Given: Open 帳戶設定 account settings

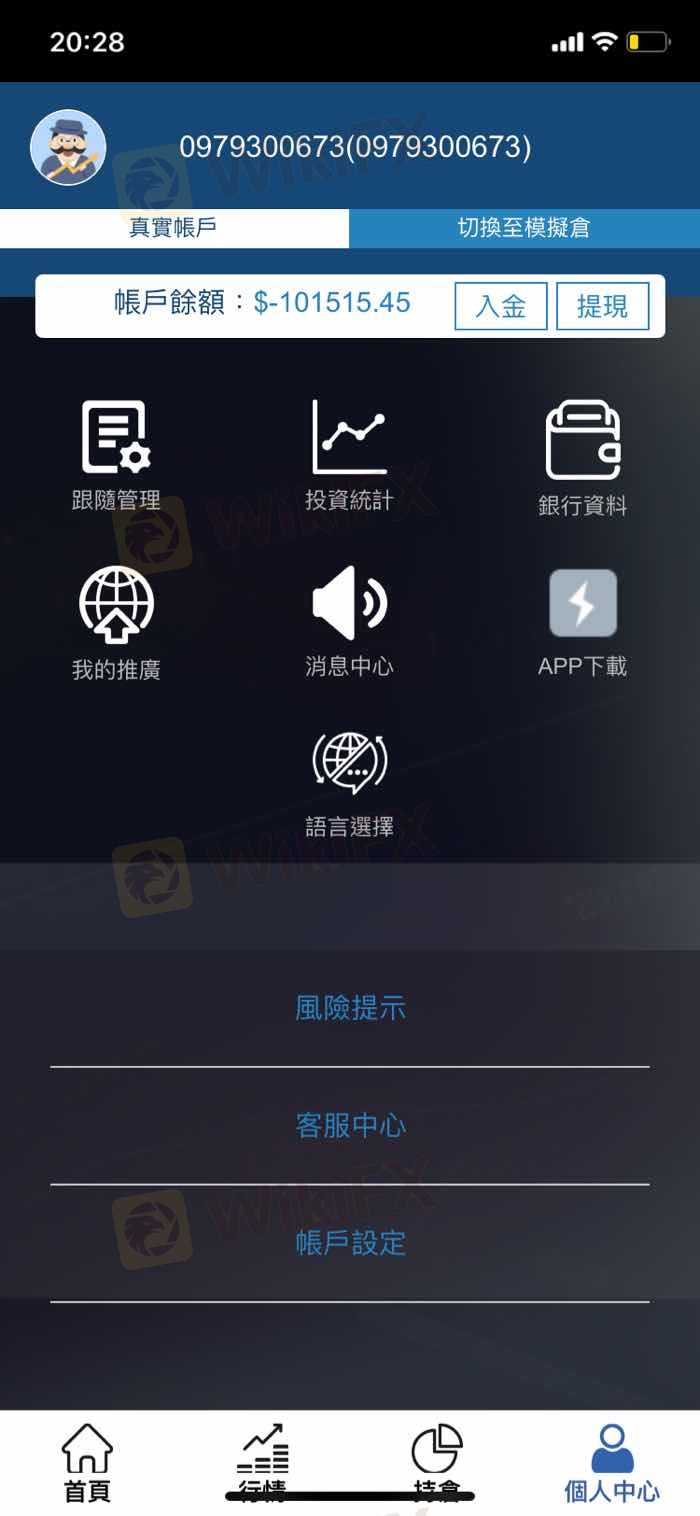Looking at the screenshot, I should pyautogui.click(x=350, y=1243).
